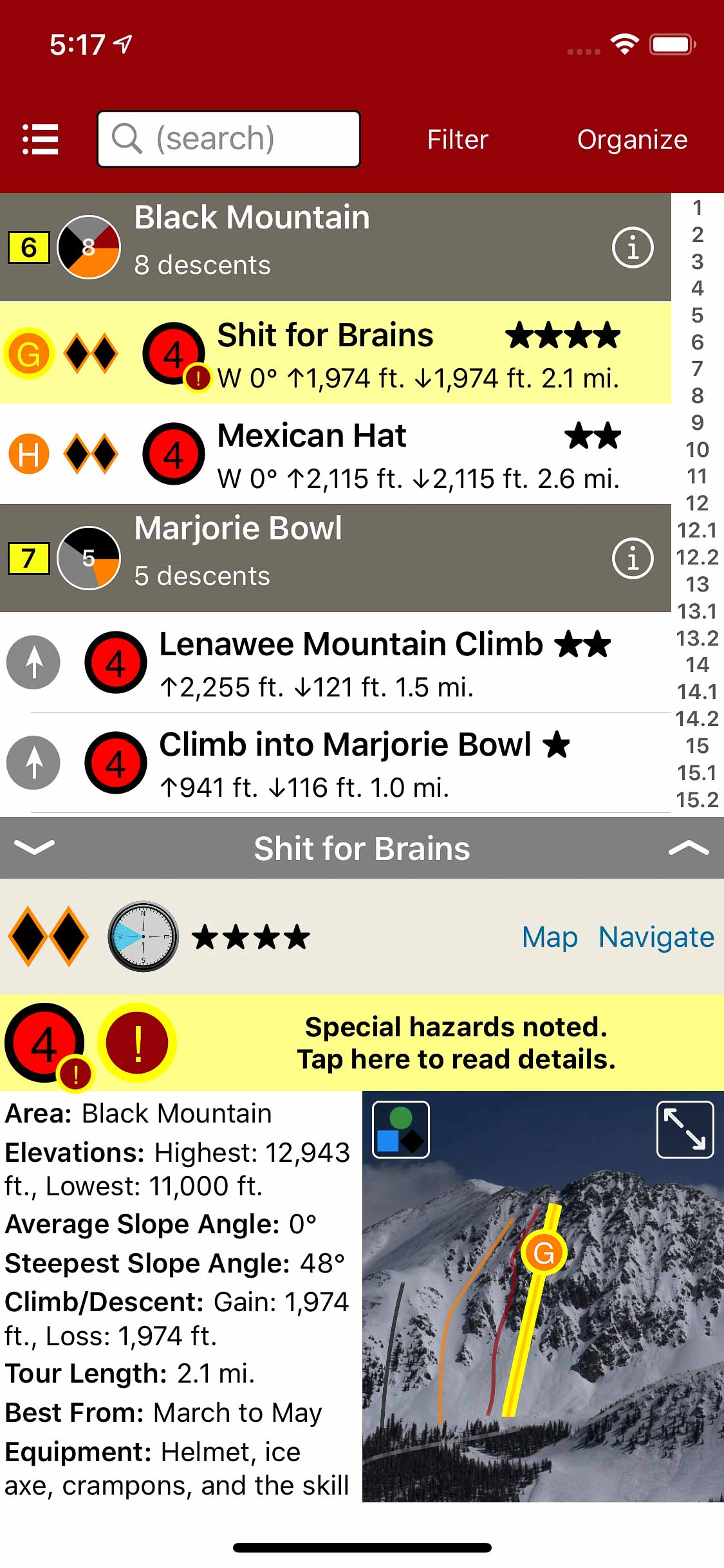Open the list menu icon
The width and height of the screenshot is (724, 1568).
pos(41,139)
